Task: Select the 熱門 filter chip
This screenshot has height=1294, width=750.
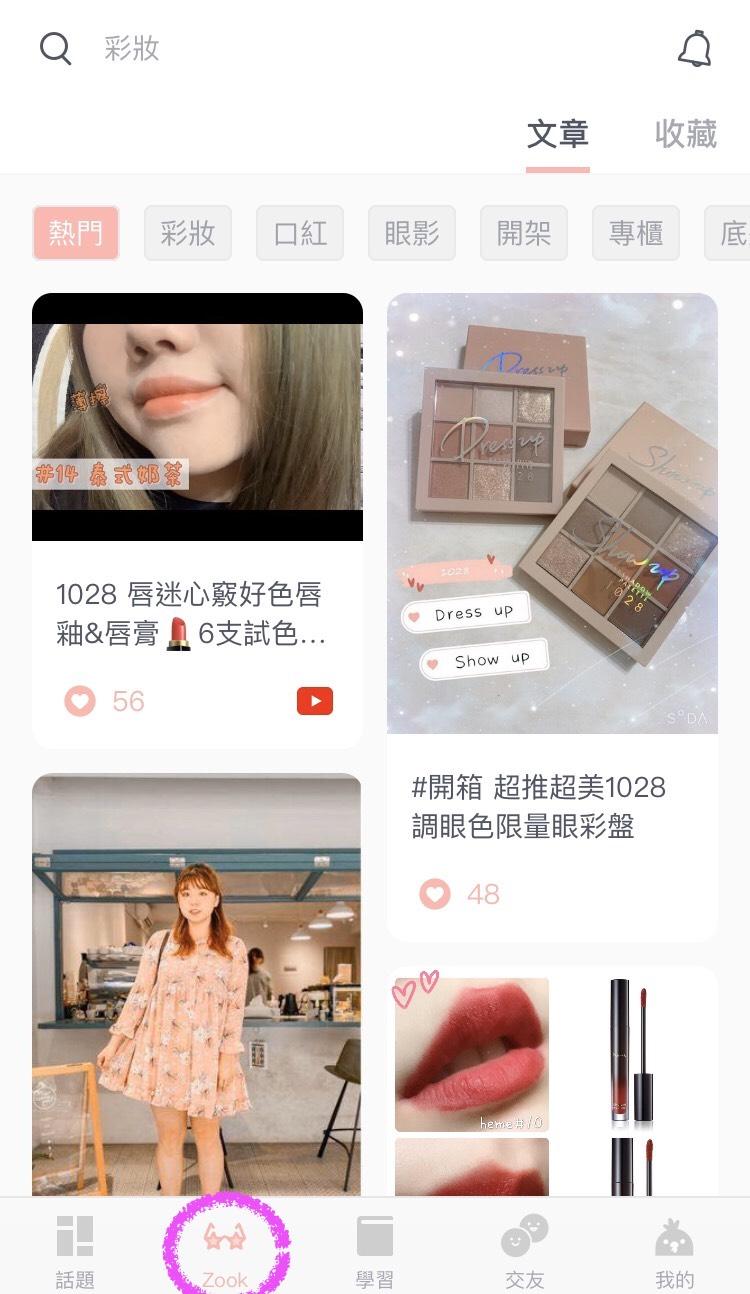Action: pyautogui.click(x=76, y=233)
